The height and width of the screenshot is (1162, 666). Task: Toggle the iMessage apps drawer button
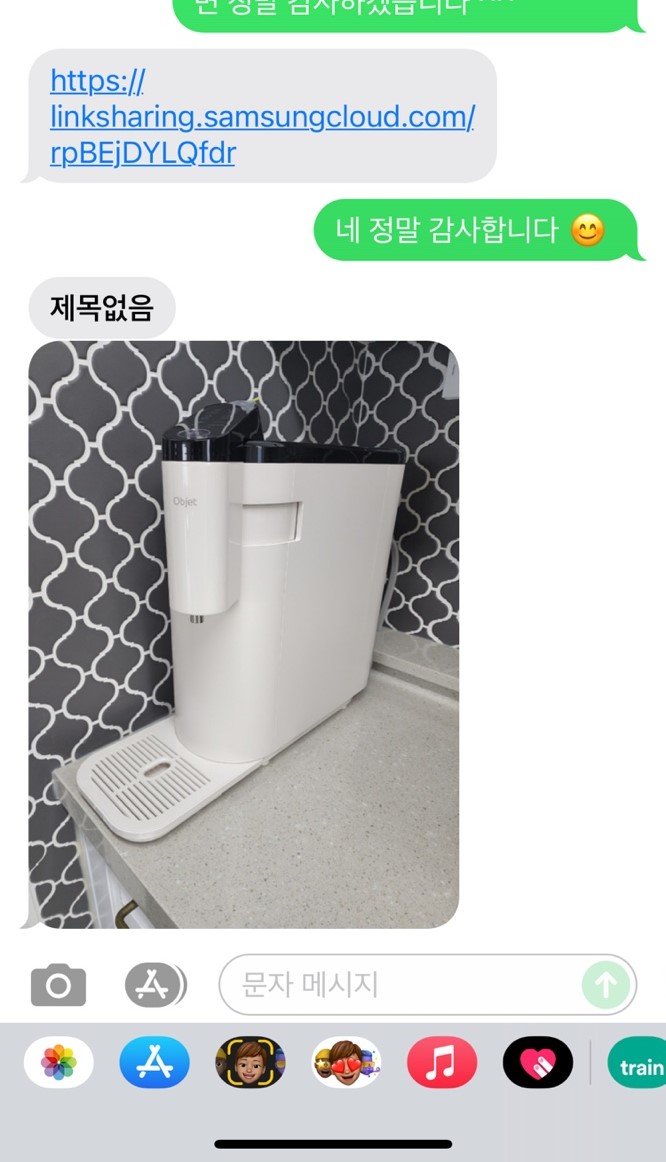[155, 985]
